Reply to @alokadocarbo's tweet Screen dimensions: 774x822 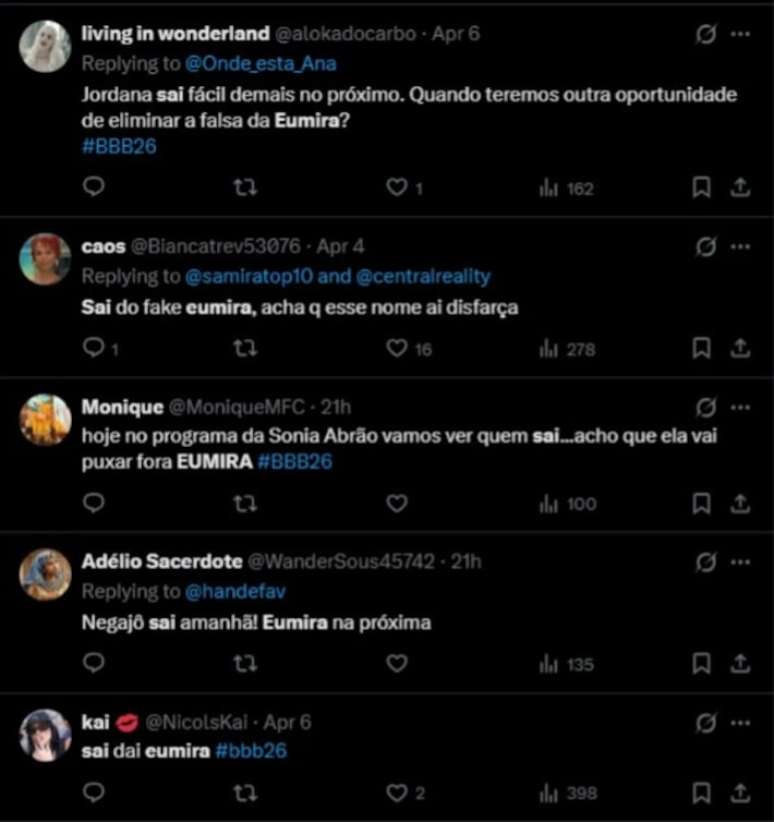(x=95, y=186)
